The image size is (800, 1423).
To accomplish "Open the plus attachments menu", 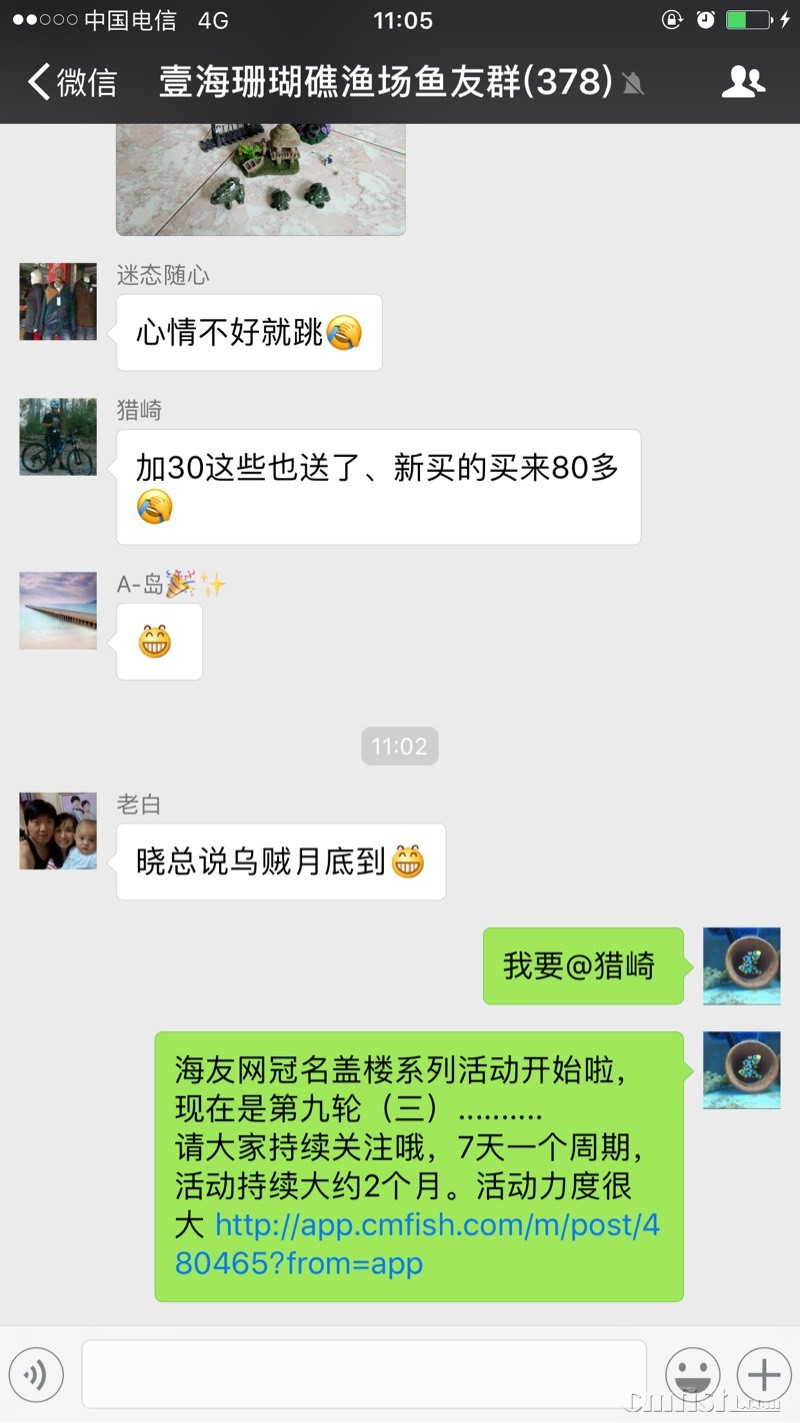I will pyautogui.click(x=764, y=1375).
